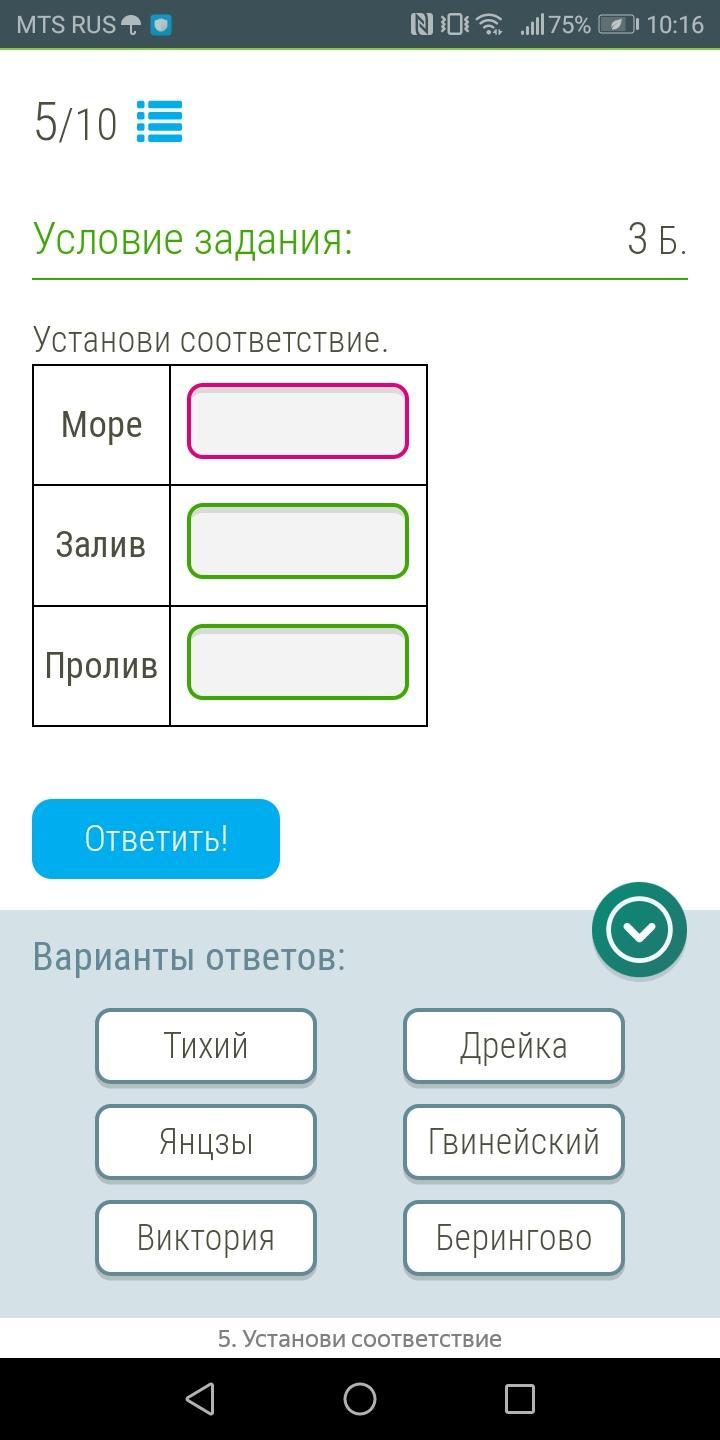Select the Берингово answer option
Image resolution: width=720 pixels, height=1440 pixels.
[x=514, y=1238]
